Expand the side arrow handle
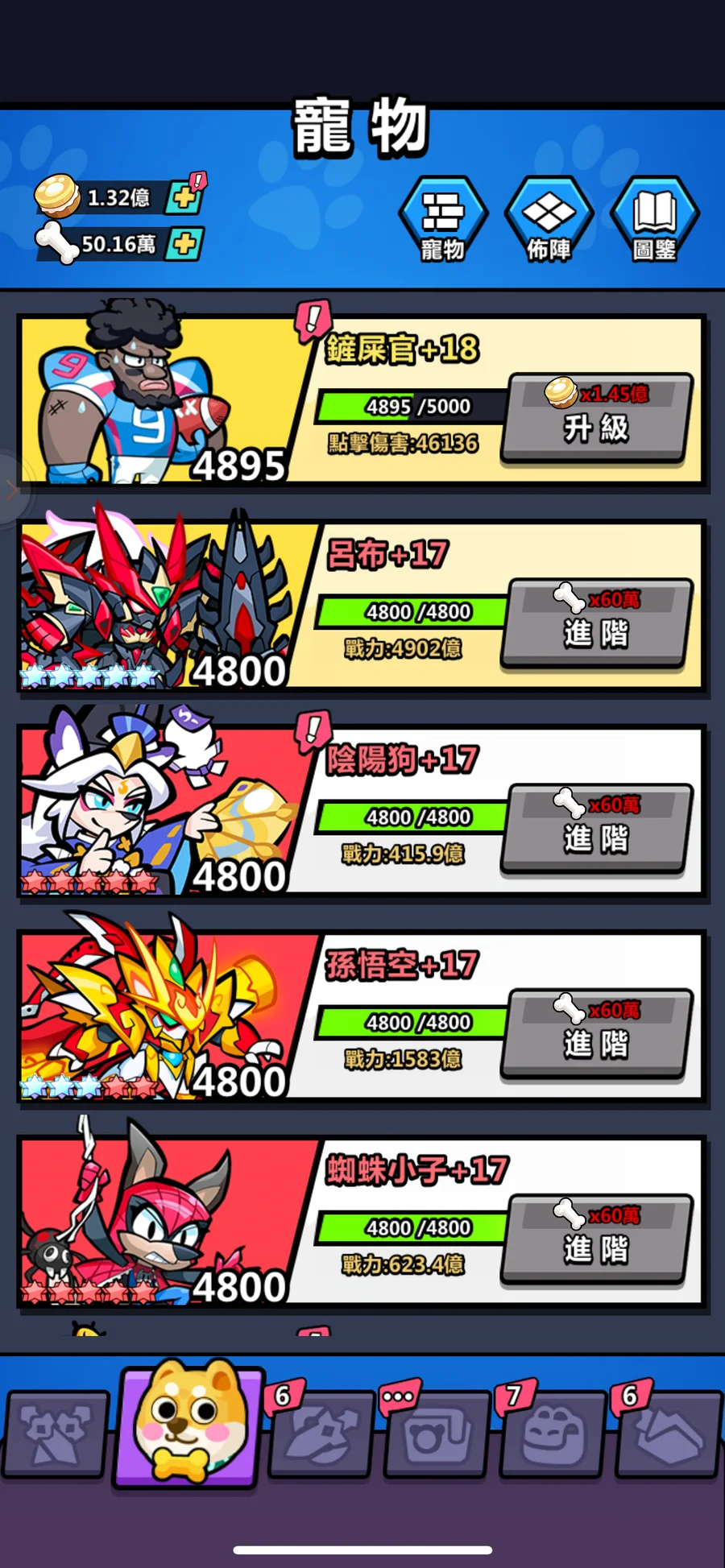Image resolution: width=725 pixels, height=1568 pixels. [x=11, y=489]
